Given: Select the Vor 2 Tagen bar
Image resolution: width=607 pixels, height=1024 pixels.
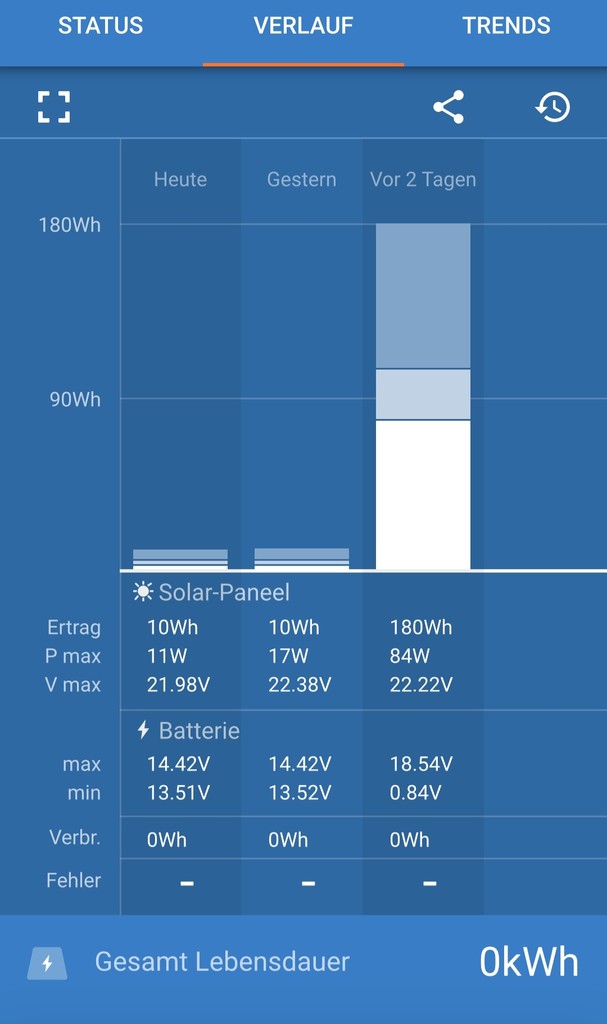Looking at the screenshot, I should 423,396.
